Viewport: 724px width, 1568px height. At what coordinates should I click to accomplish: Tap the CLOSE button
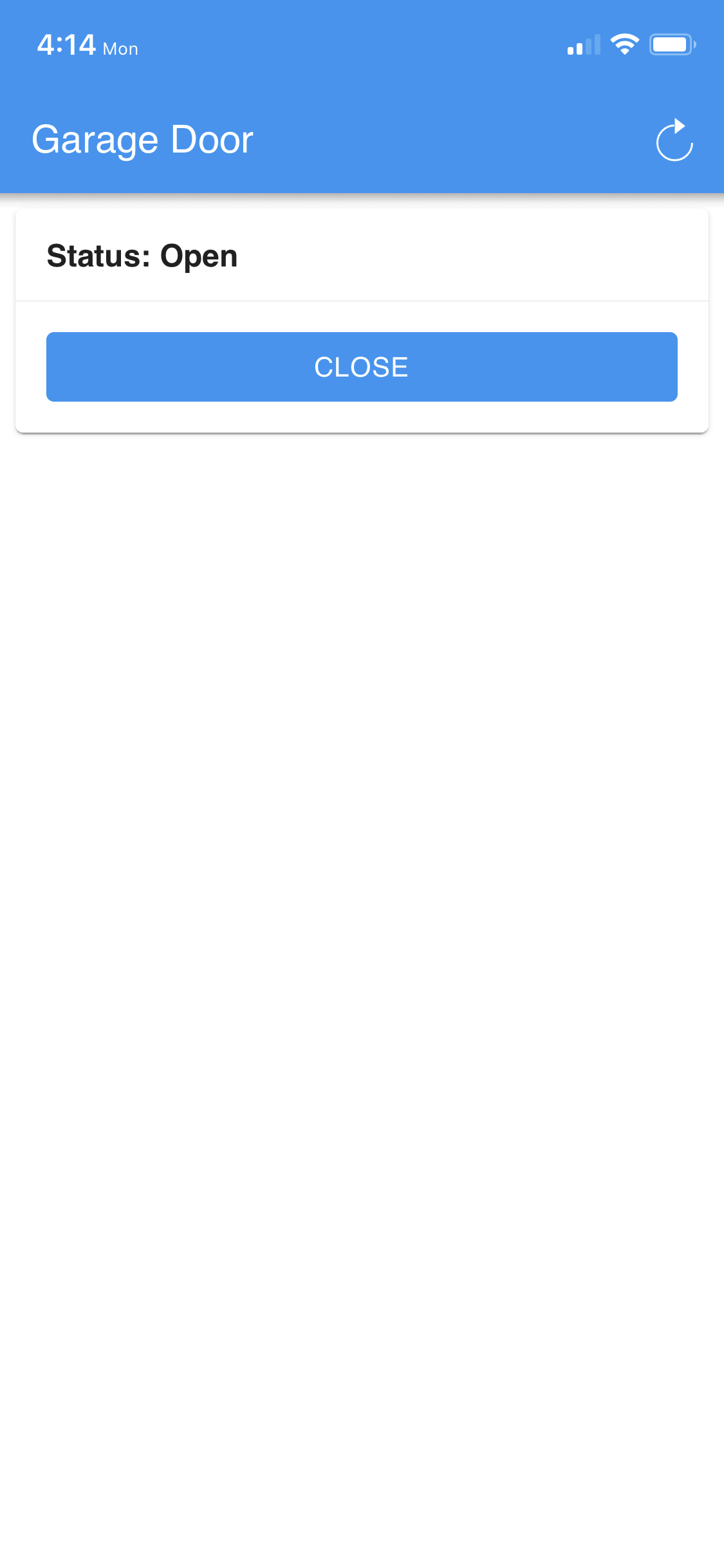(x=362, y=367)
